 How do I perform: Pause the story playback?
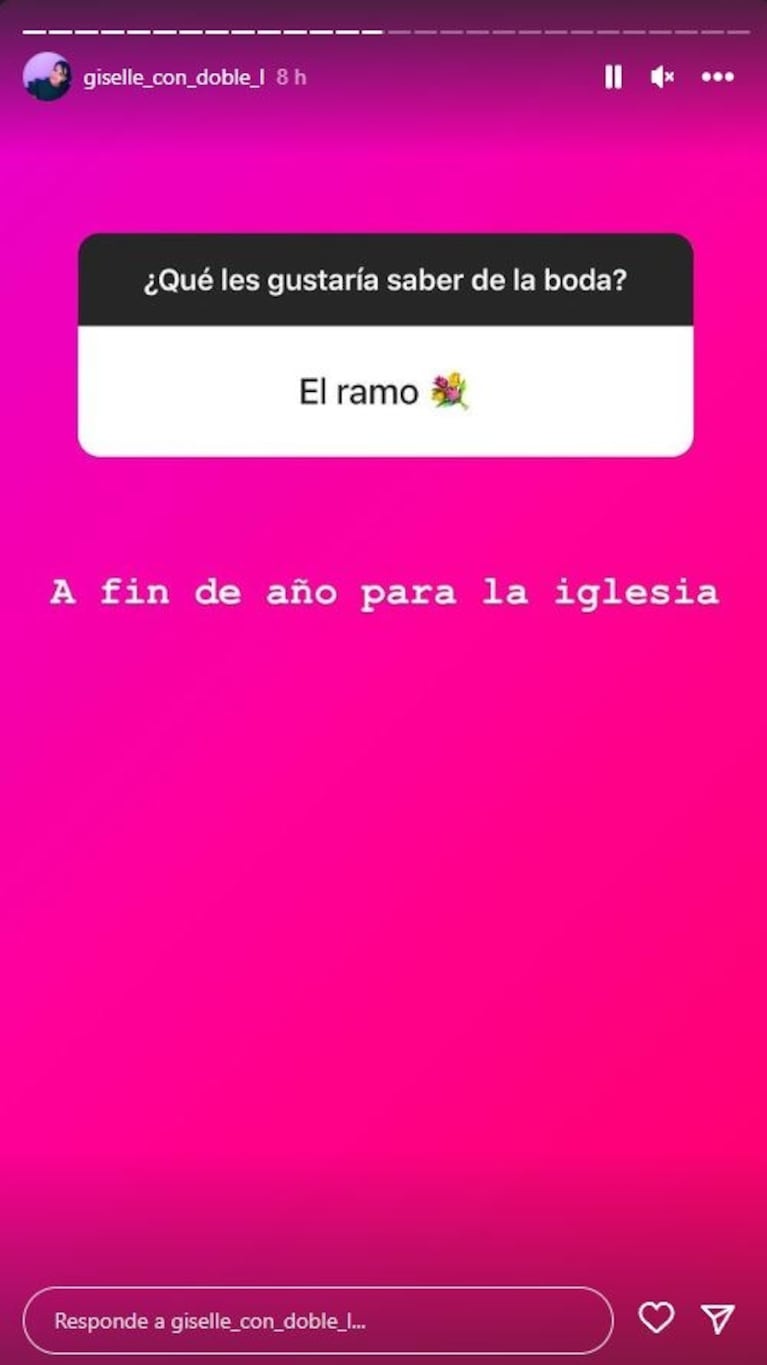(613, 77)
